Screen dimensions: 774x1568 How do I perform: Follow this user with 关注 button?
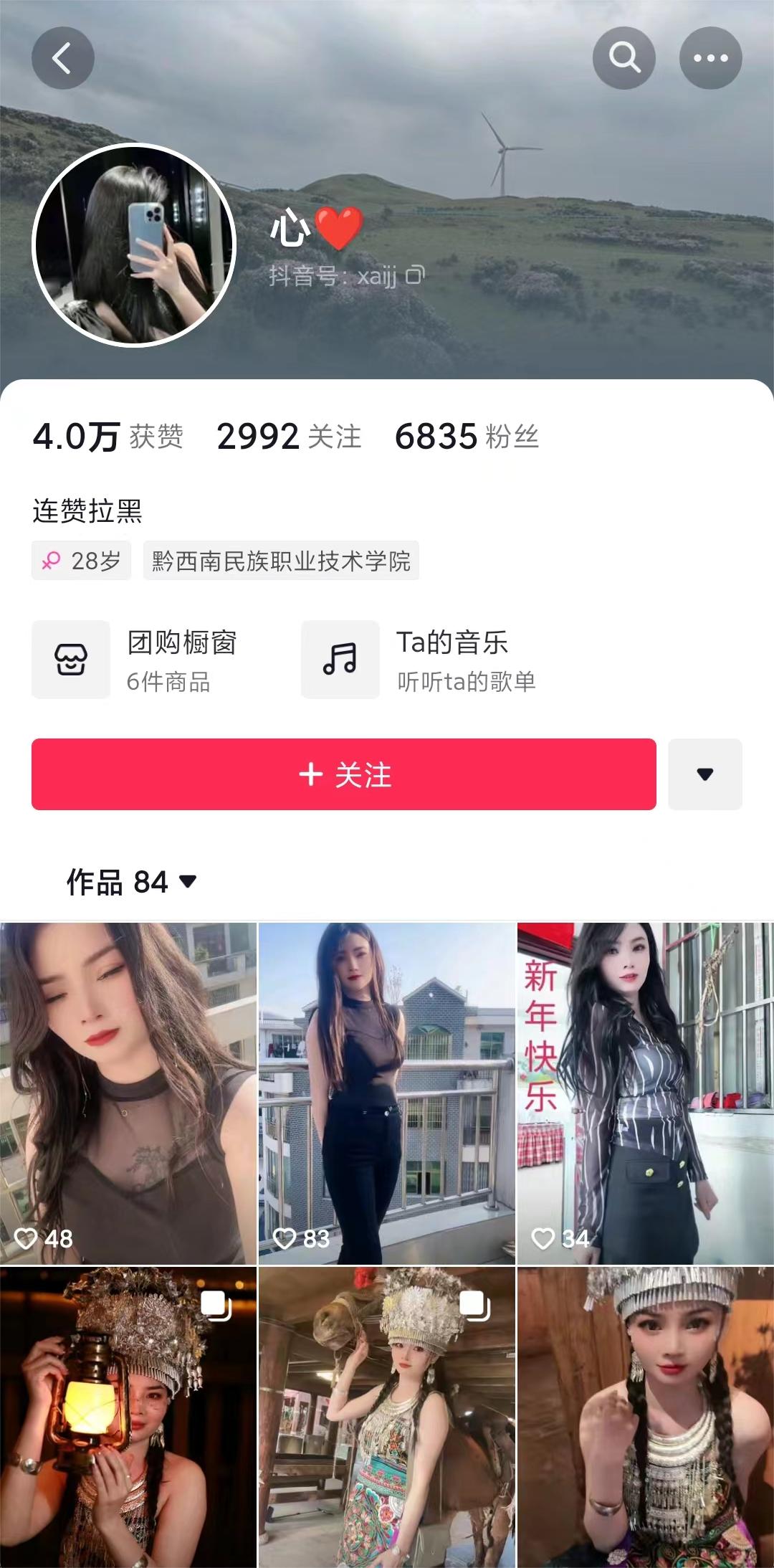pos(344,774)
